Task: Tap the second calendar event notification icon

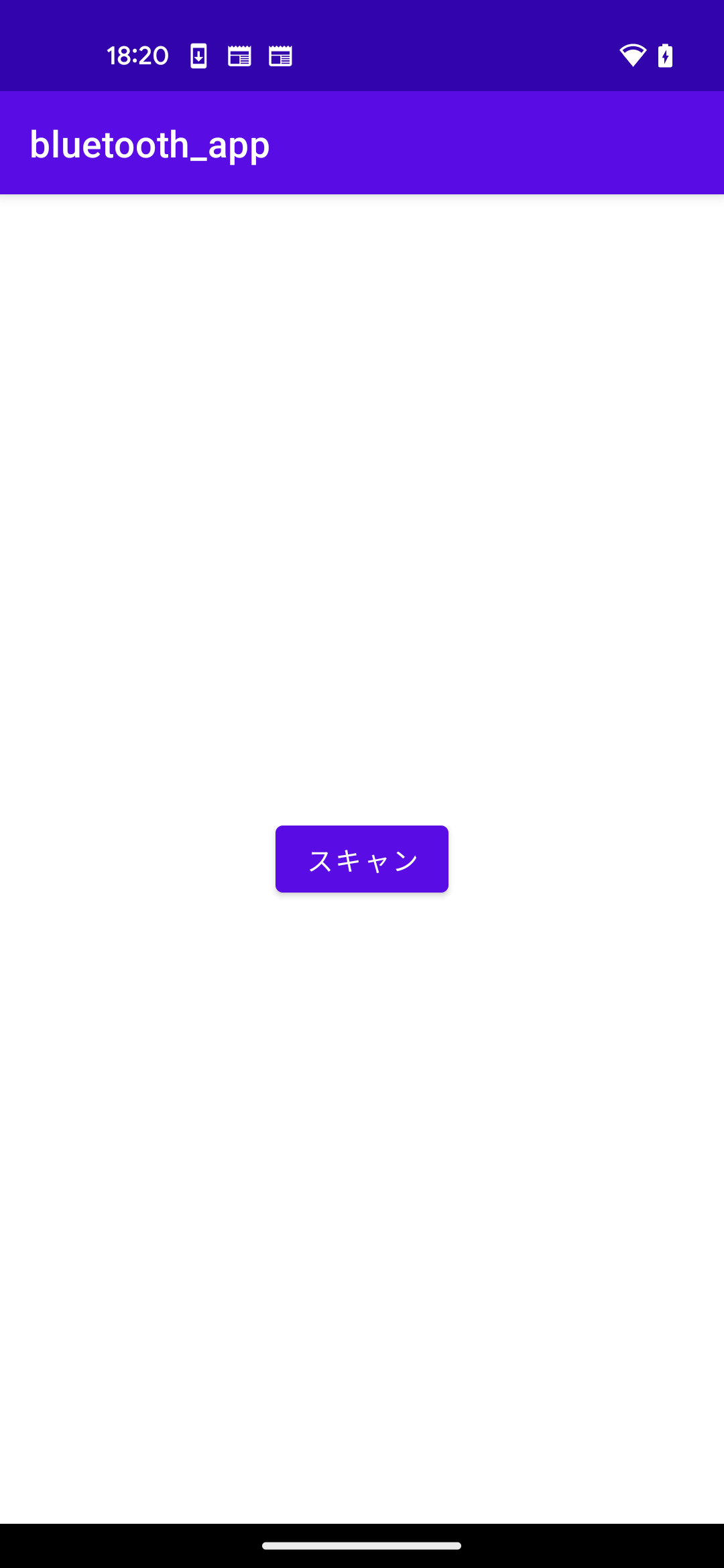Action: point(280,55)
